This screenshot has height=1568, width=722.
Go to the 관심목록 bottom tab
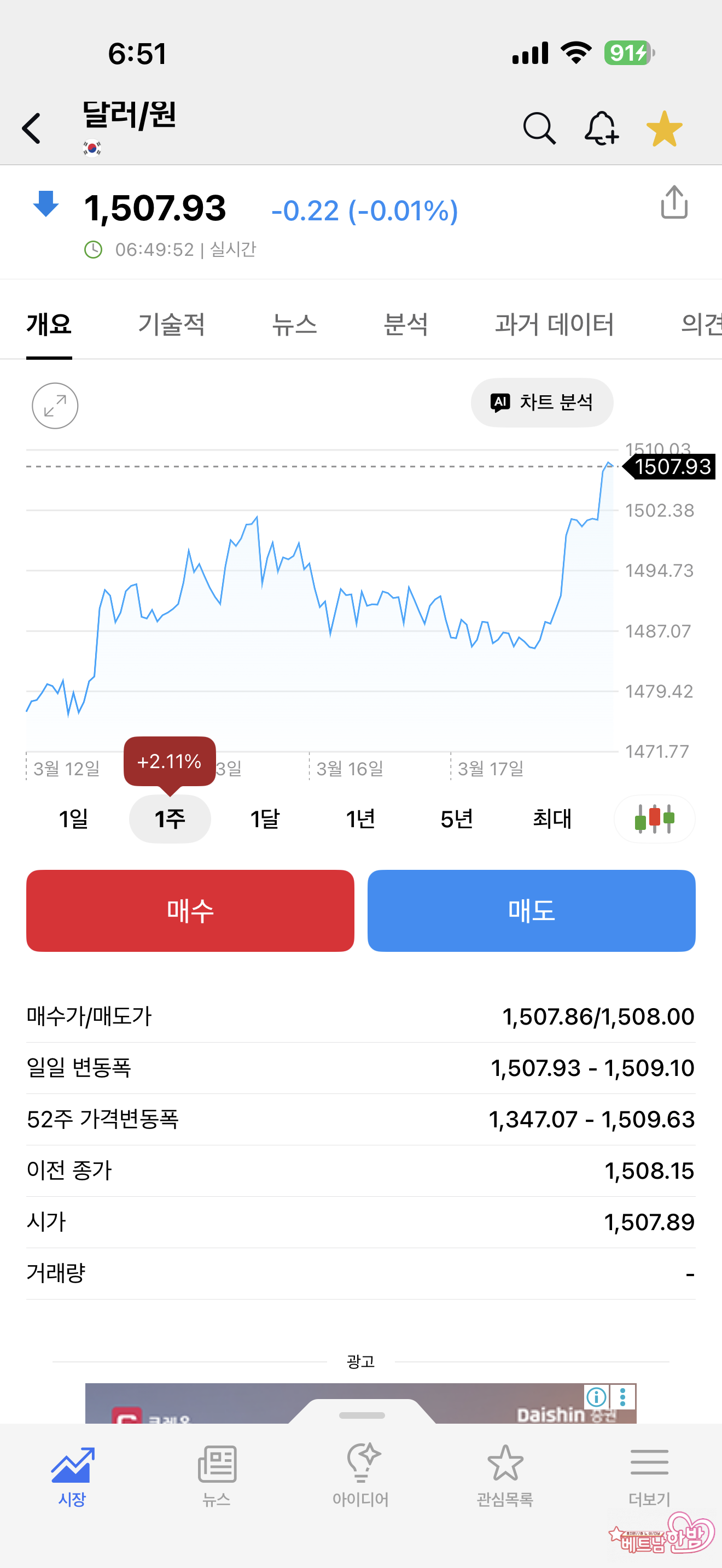click(x=505, y=1475)
